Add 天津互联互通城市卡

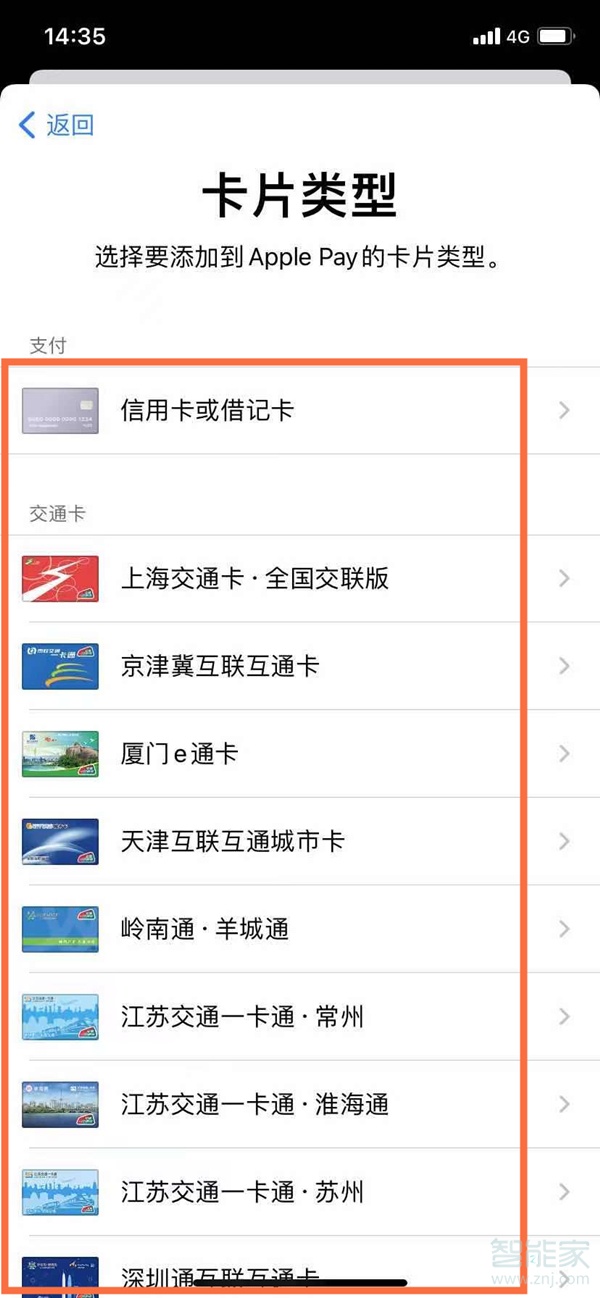[x=300, y=841]
